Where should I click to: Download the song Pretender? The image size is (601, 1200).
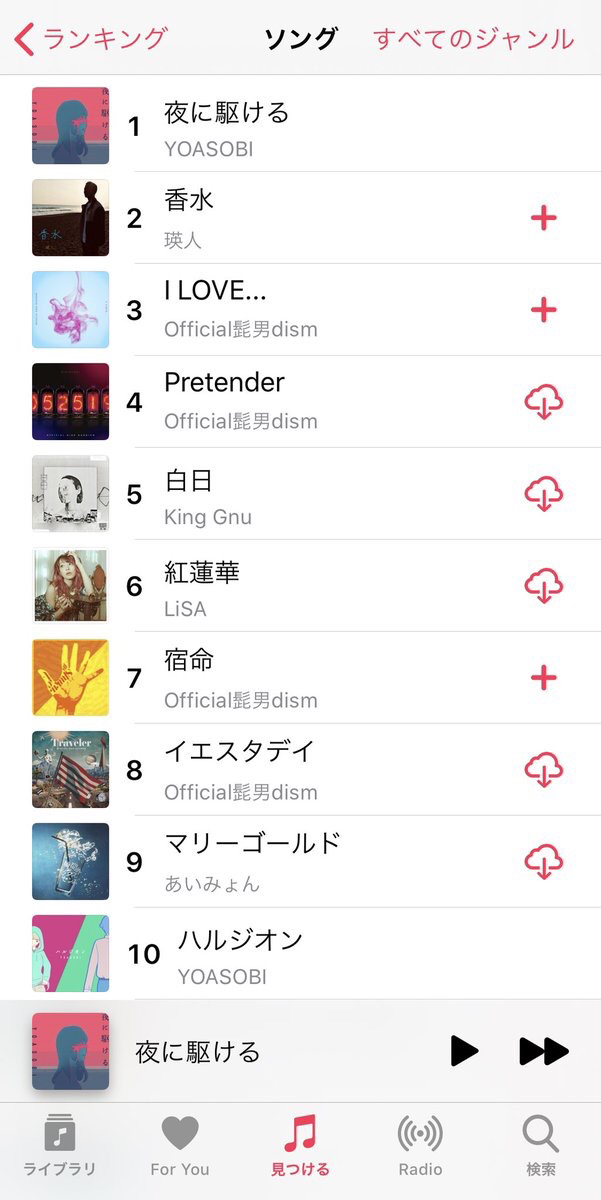543,402
